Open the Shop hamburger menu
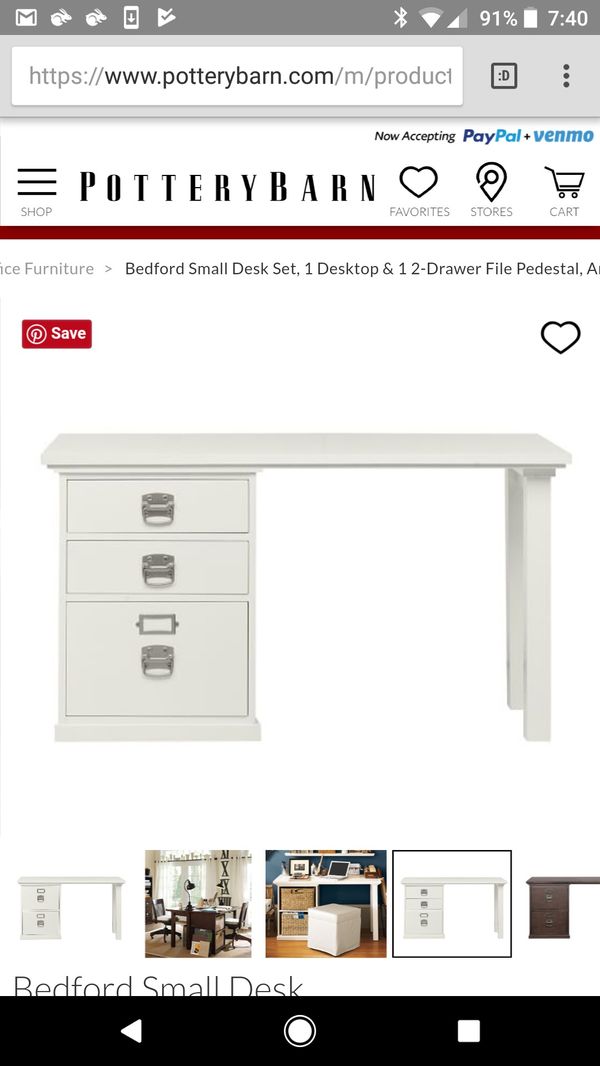Image resolution: width=600 pixels, height=1066 pixels. [x=37, y=192]
